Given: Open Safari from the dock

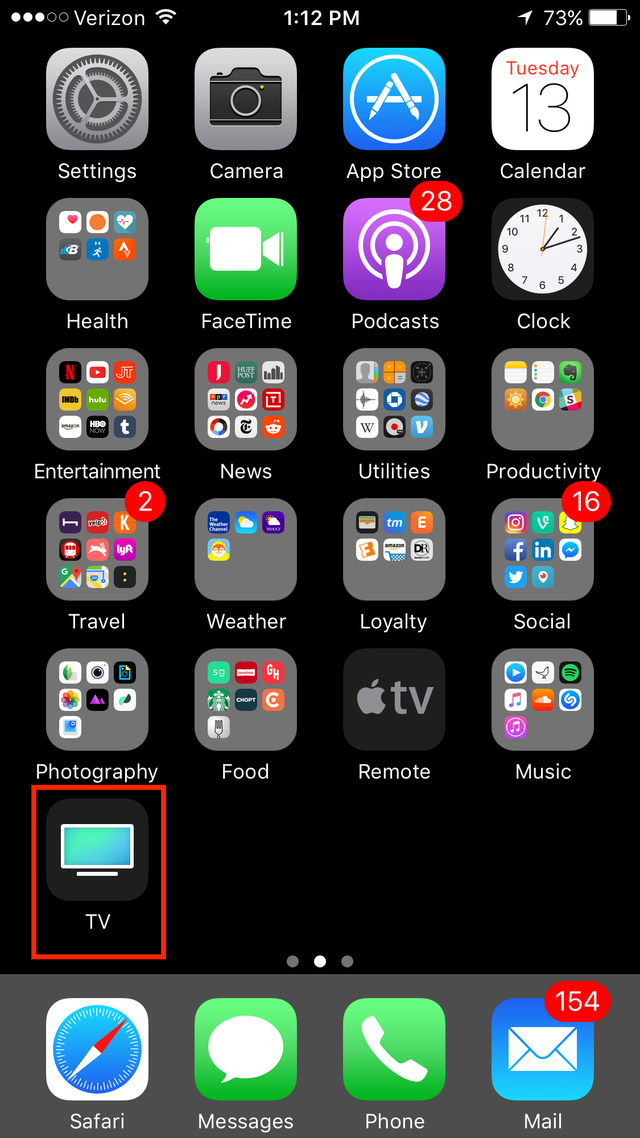Looking at the screenshot, I should pos(97,1049).
